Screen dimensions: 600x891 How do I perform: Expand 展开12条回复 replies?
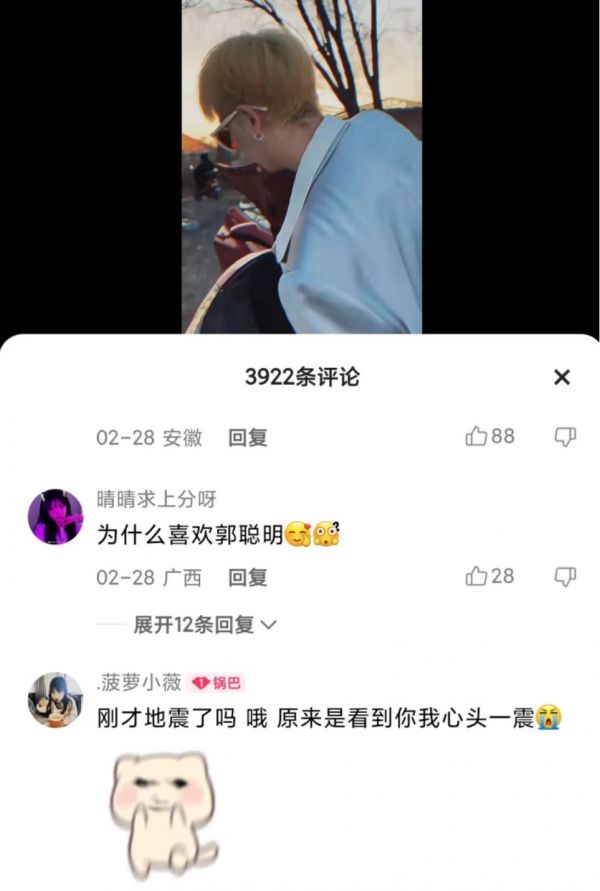pyautogui.click(x=205, y=625)
